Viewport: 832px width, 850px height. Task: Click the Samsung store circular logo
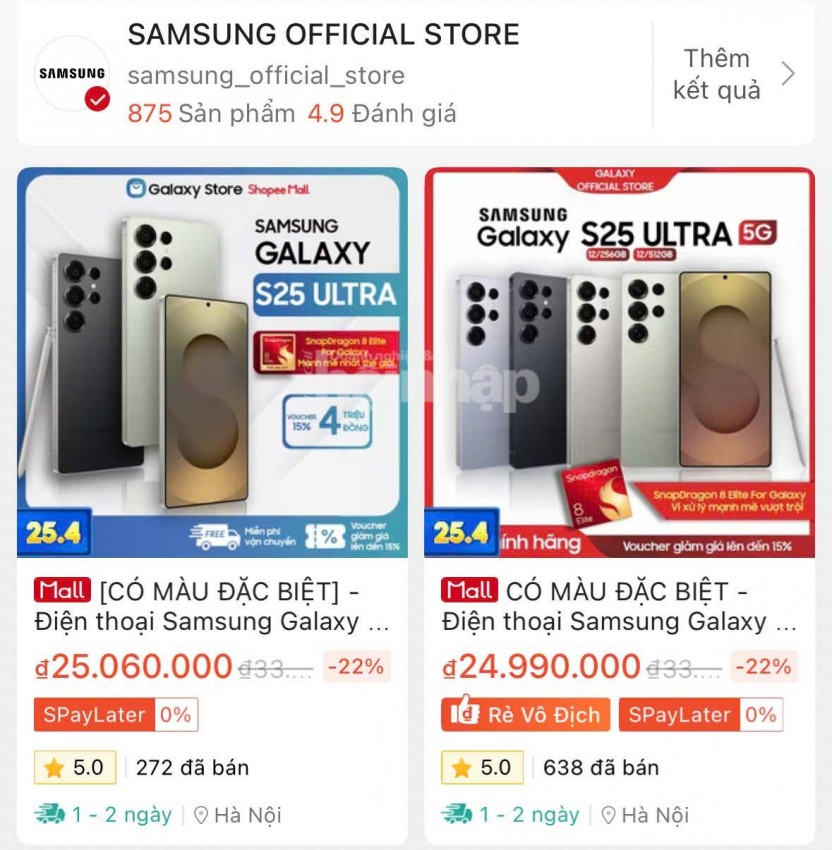[x=71, y=72]
